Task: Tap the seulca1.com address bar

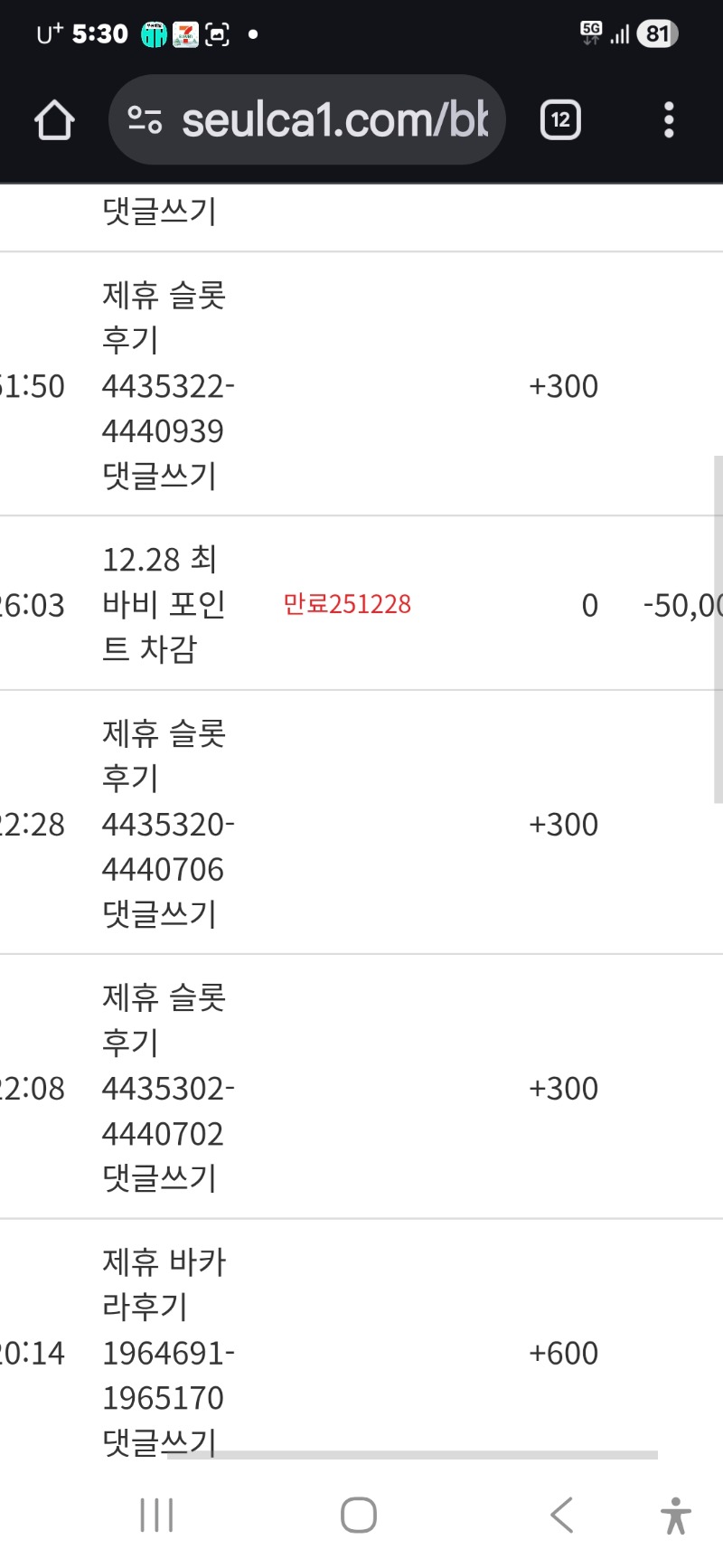Action: click(x=334, y=120)
